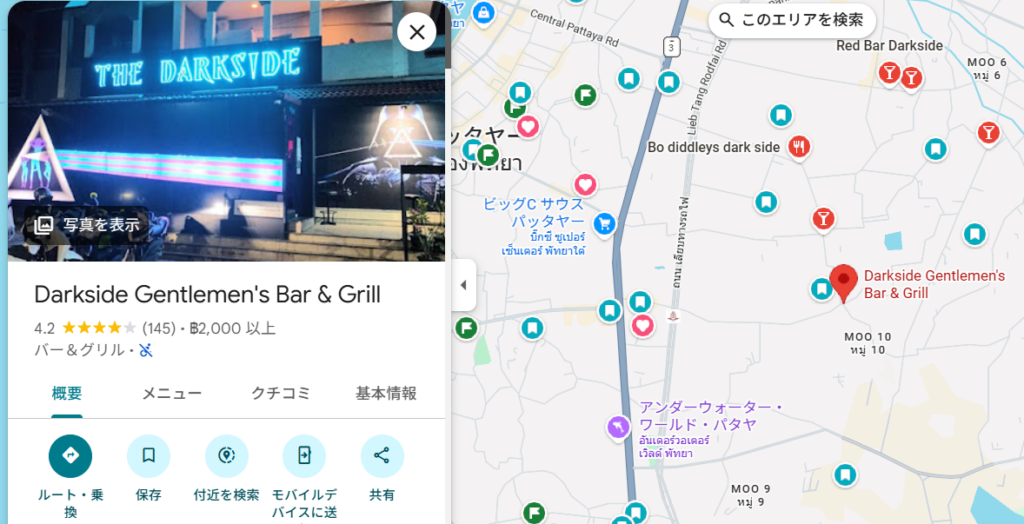The width and height of the screenshot is (1024, 524).
Task: Tap the Red Bar Darkside bar pin
Action: (888, 72)
